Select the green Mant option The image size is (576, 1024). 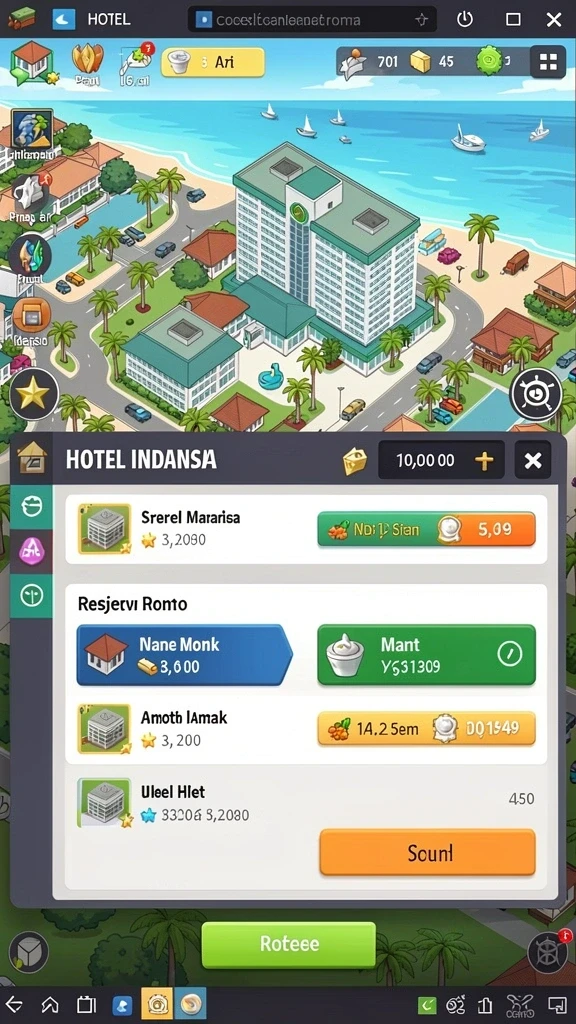(426, 655)
